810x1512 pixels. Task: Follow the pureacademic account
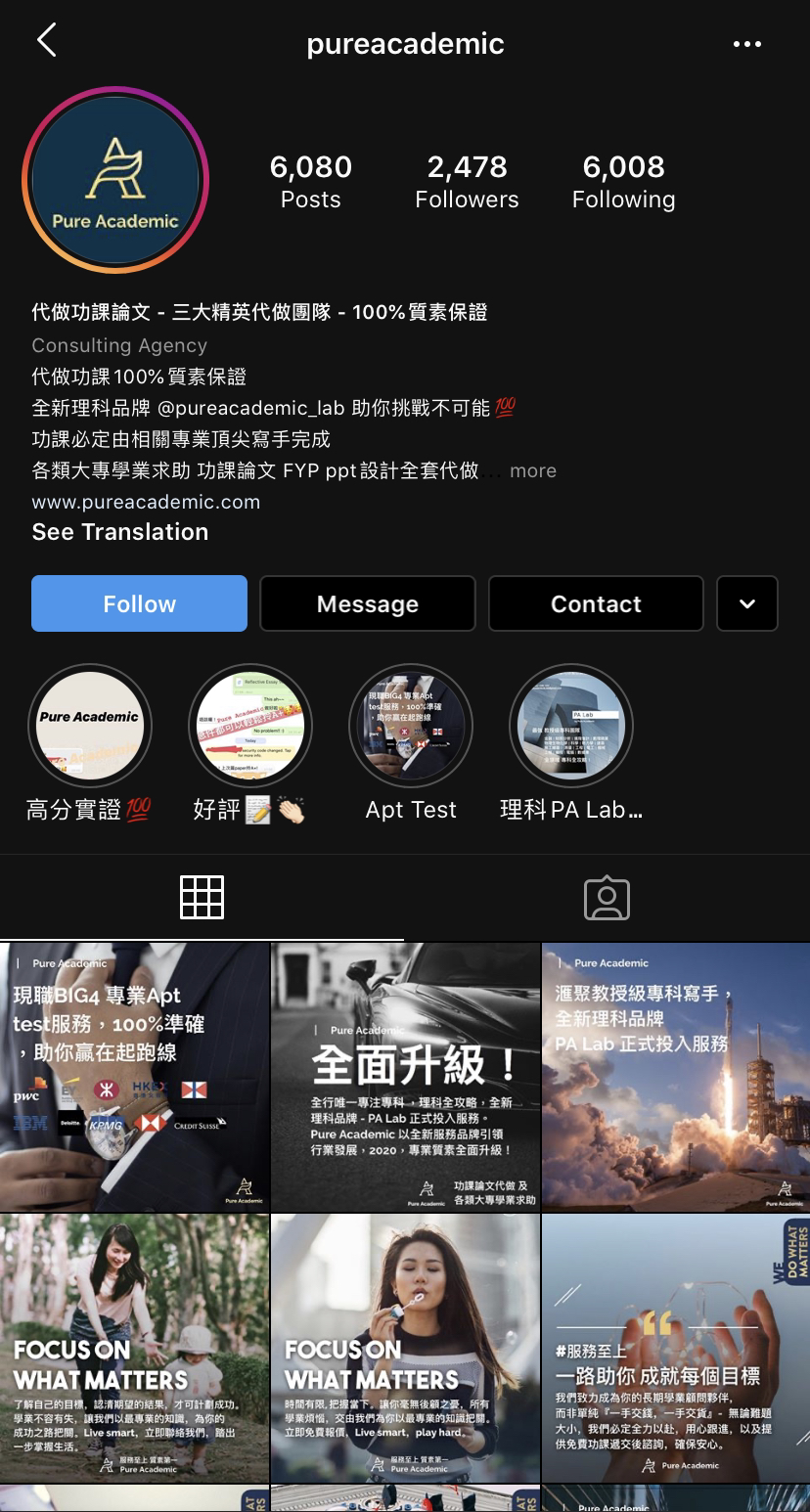(x=139, y=603)
